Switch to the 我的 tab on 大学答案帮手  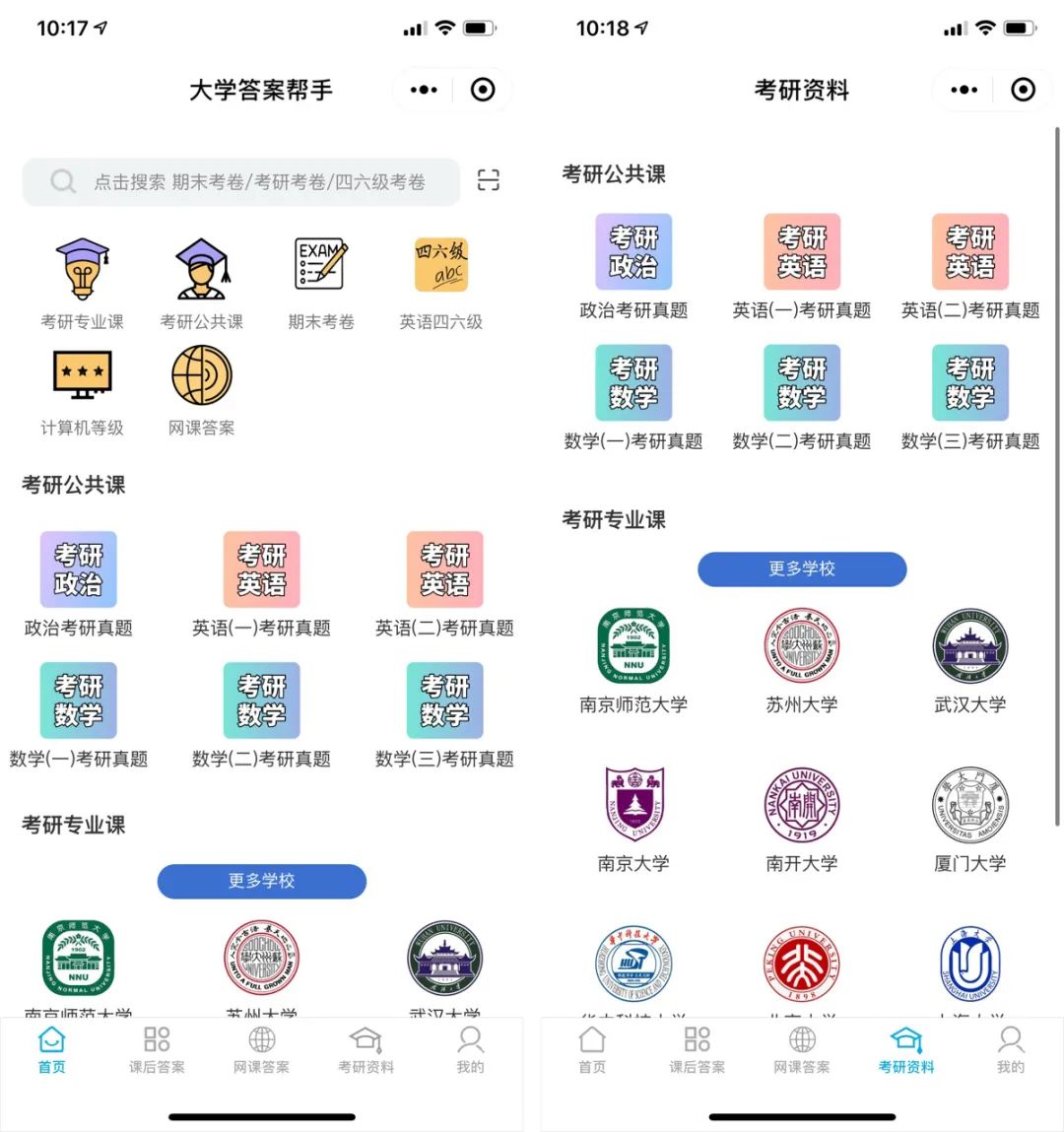[x=470, y=1049]
